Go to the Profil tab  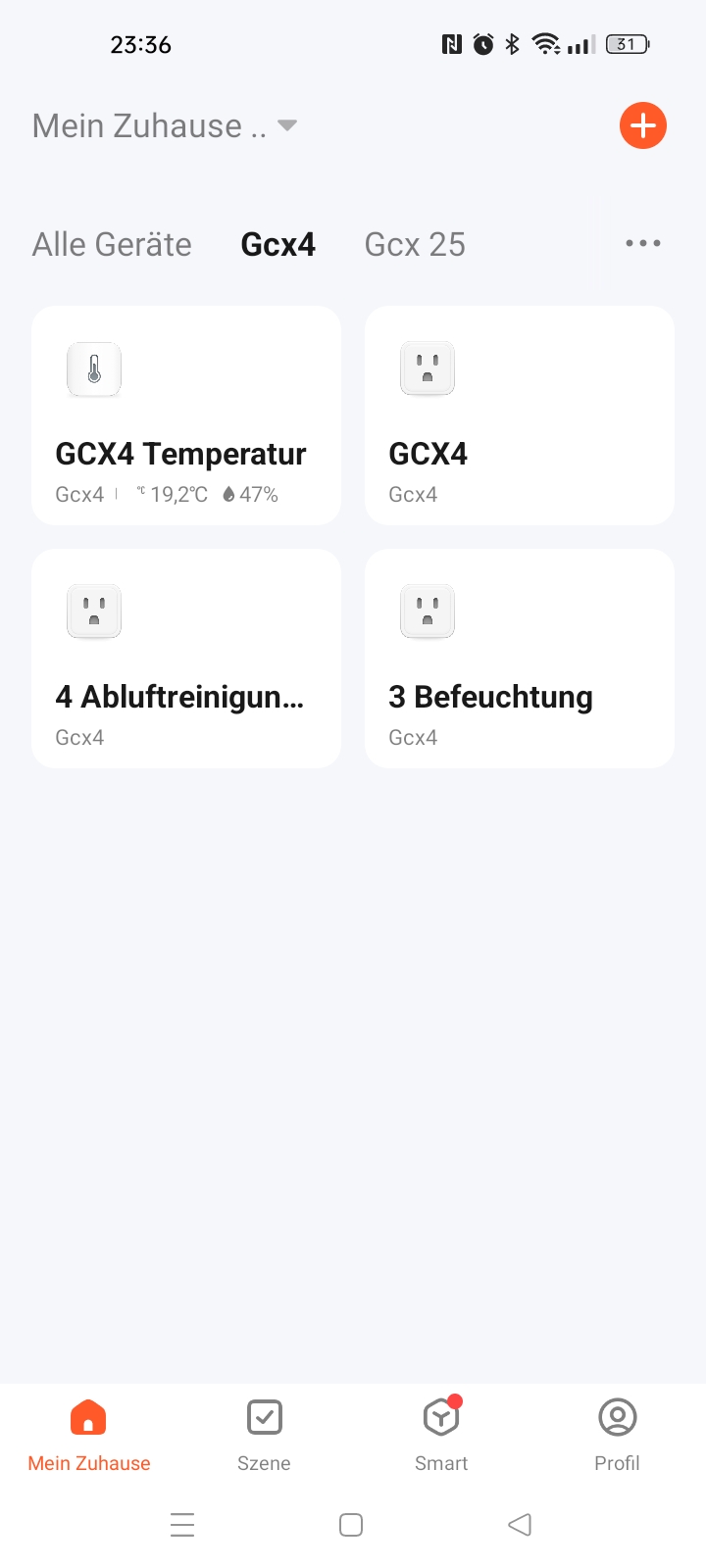pyautogui.click(x=617, y=1435)
